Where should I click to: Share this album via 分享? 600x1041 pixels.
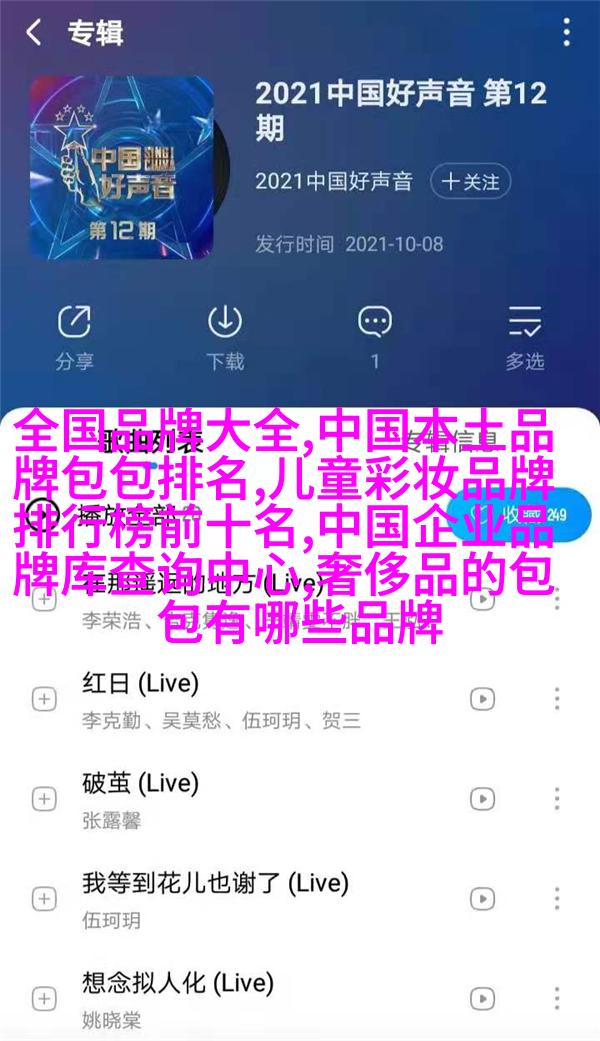[74, 335]
